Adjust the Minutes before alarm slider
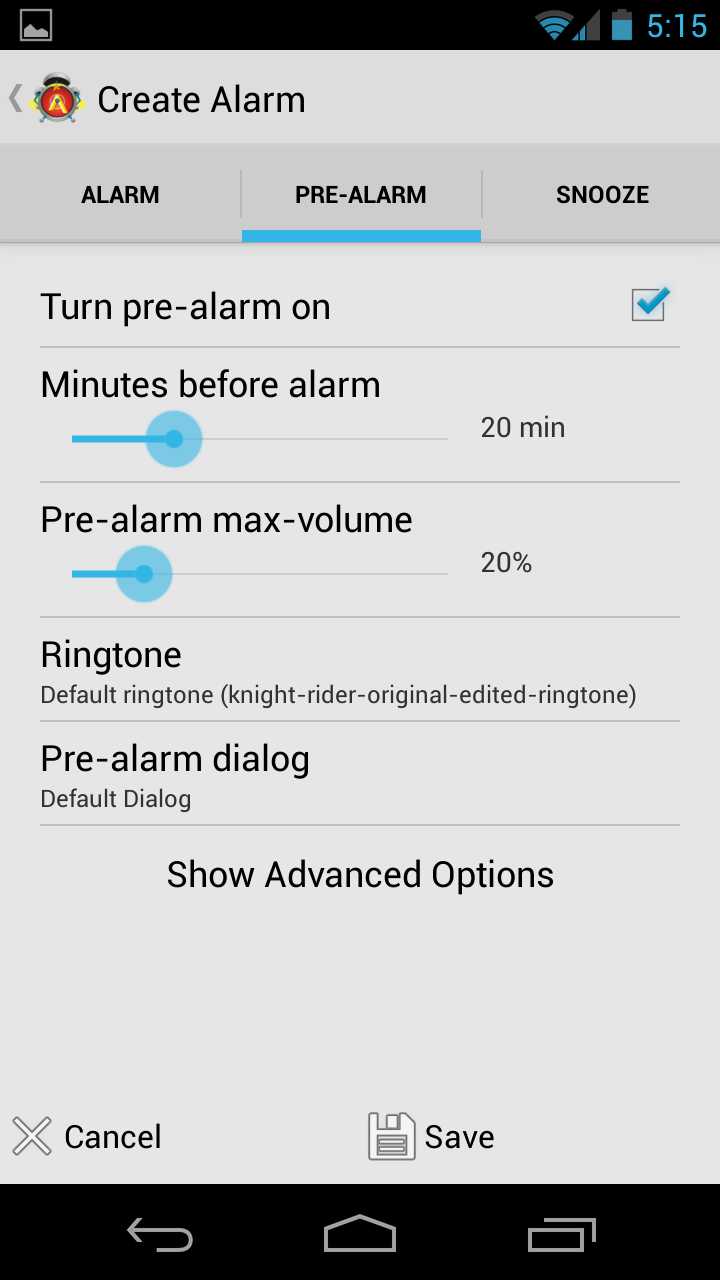 click(174, 438)
